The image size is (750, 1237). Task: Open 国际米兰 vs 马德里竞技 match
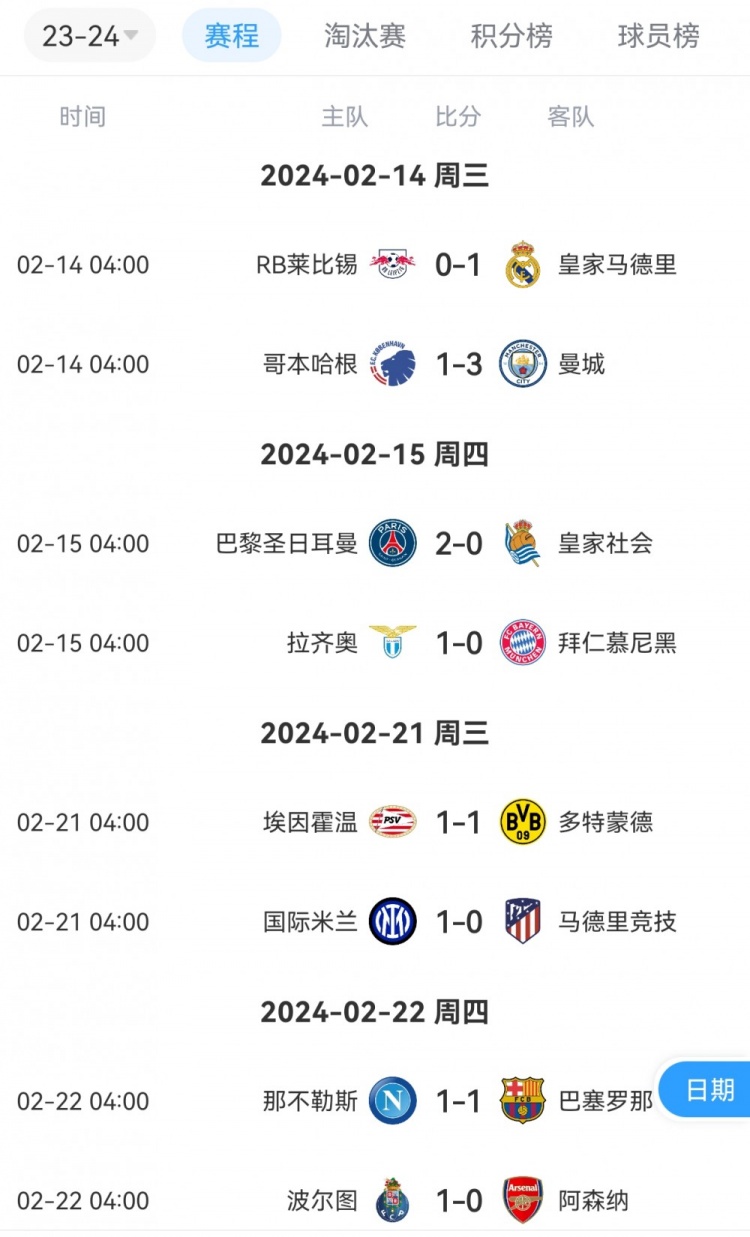(458, 922)
